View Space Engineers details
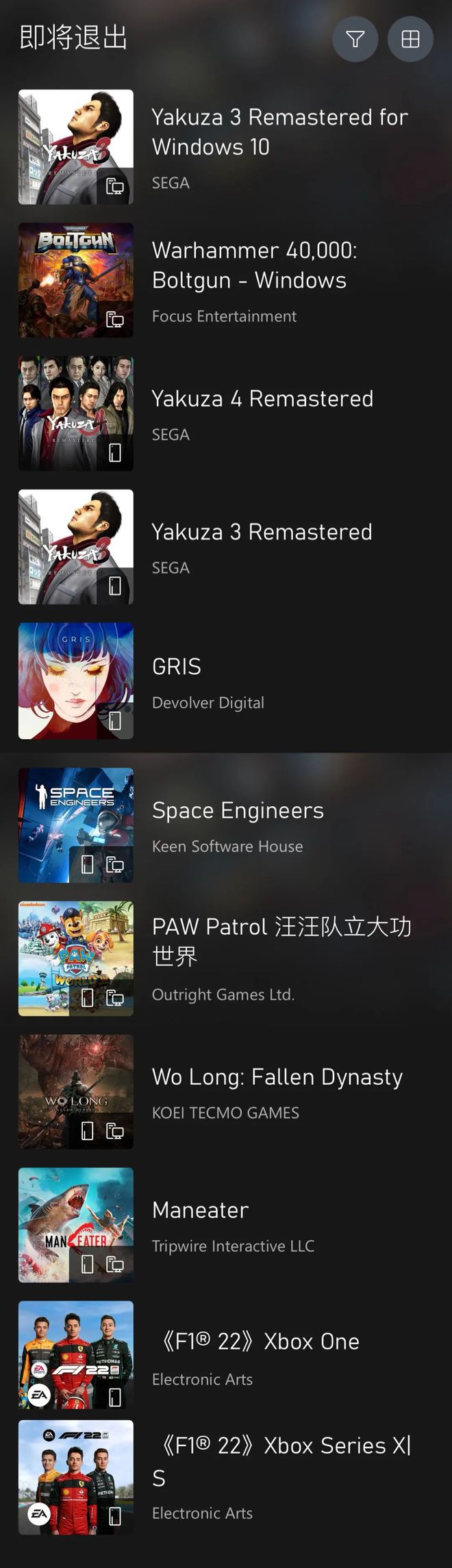This screenshot has width=452, height=1568. (238, 811)
